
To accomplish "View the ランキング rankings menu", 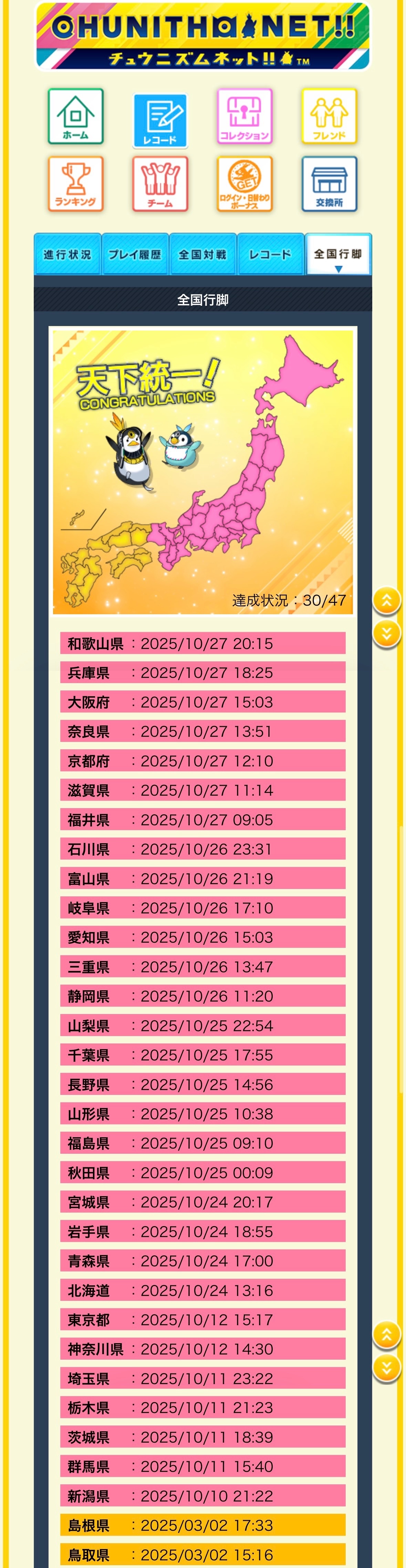I will (x=75, y=184).
